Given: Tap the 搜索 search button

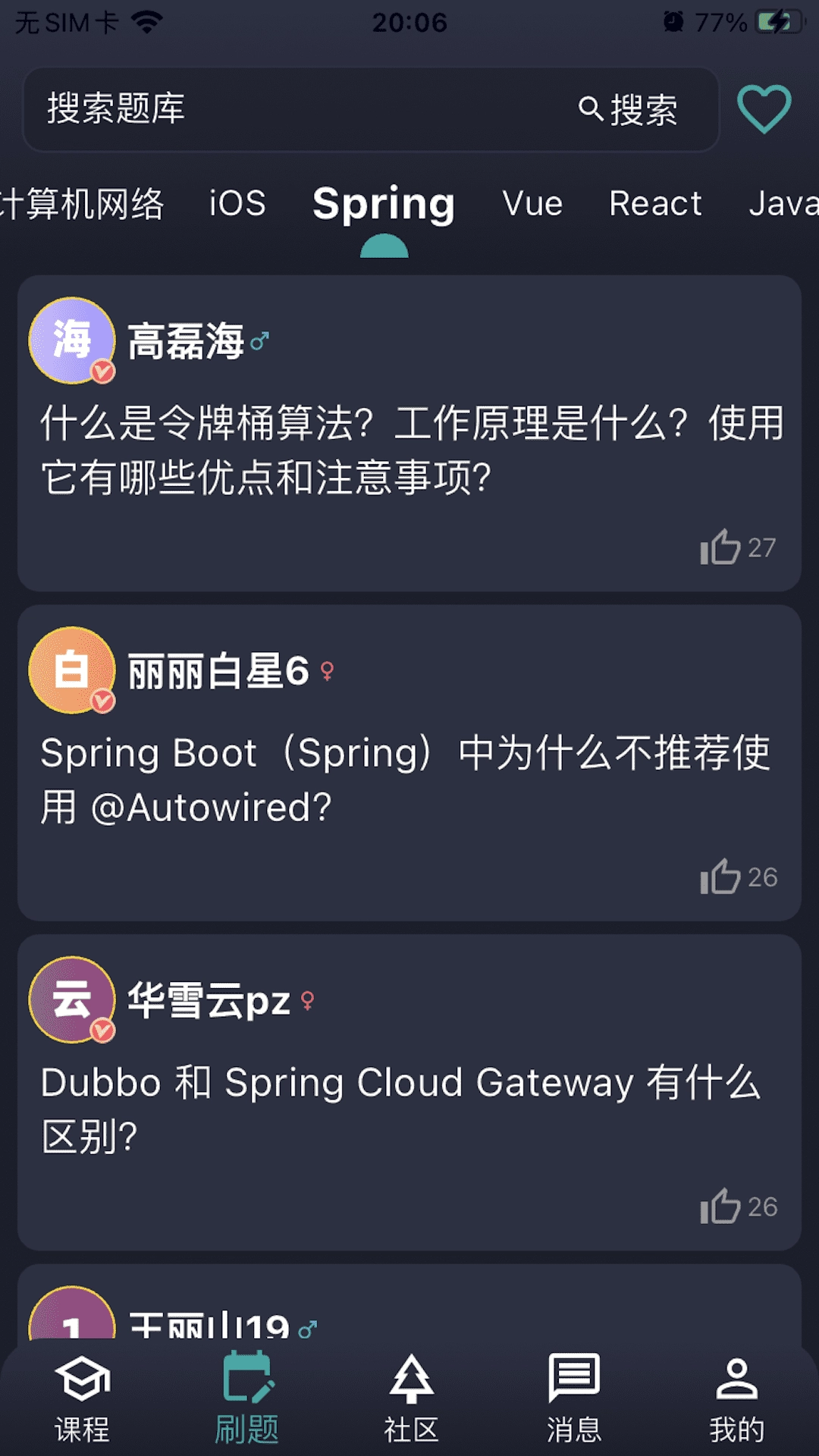Looking at the screenshot, I should pos(644,109).
